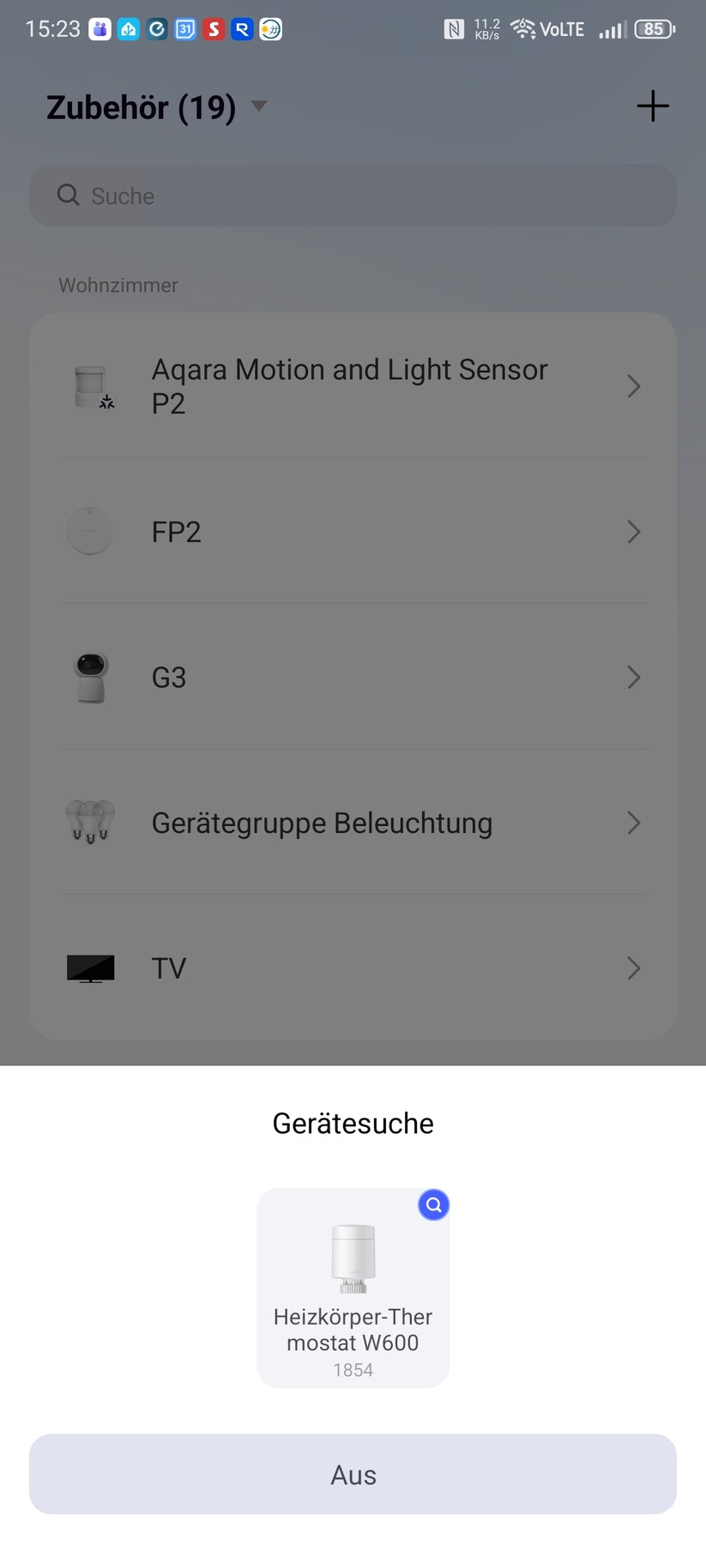Tap the TV device icon

[89, 968]
